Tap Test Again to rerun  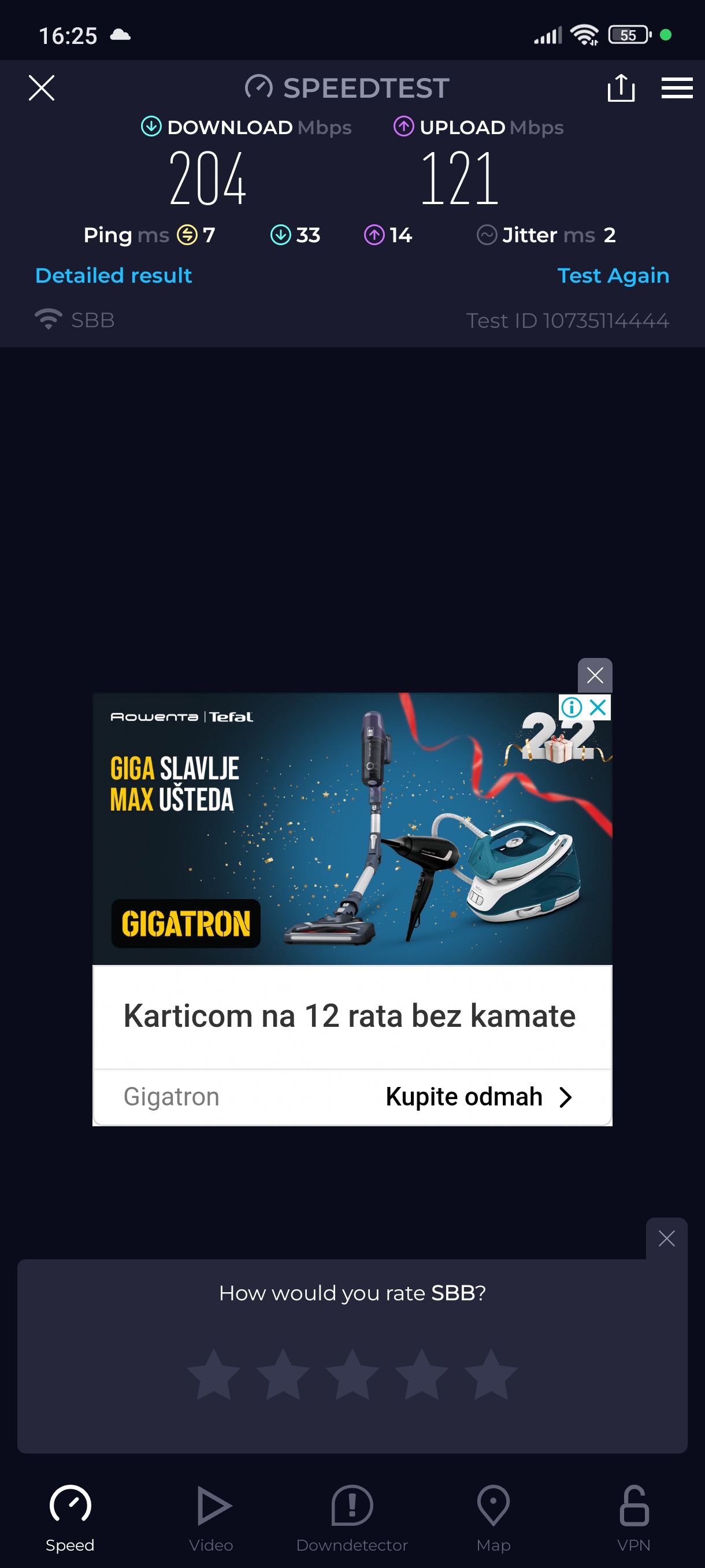click(x=613, y=276)
